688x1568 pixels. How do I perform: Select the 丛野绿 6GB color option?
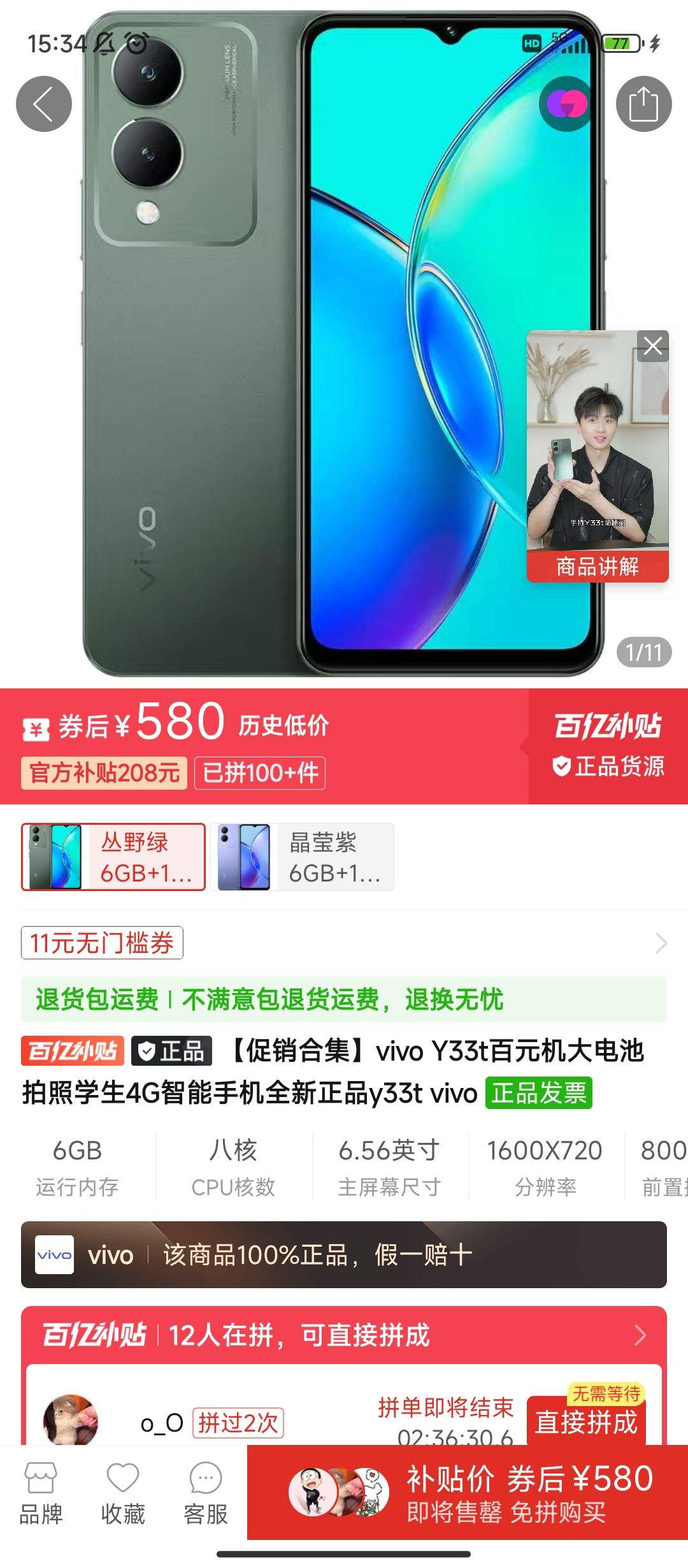[x=113, y=857]
